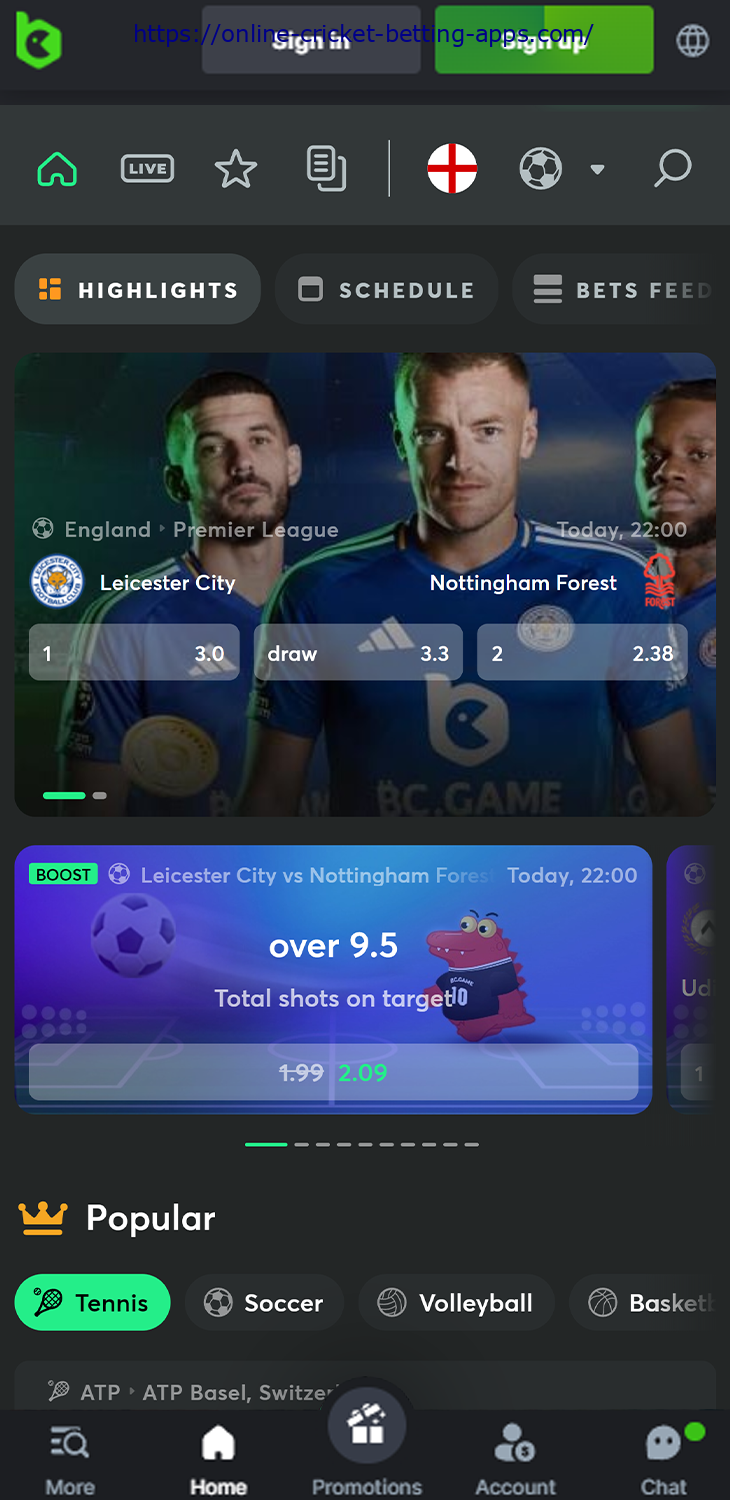Image resolution: width=730 pixels, height=1500 pixels.
Task: Open the LIVE events section
Action: coord(147,168)
